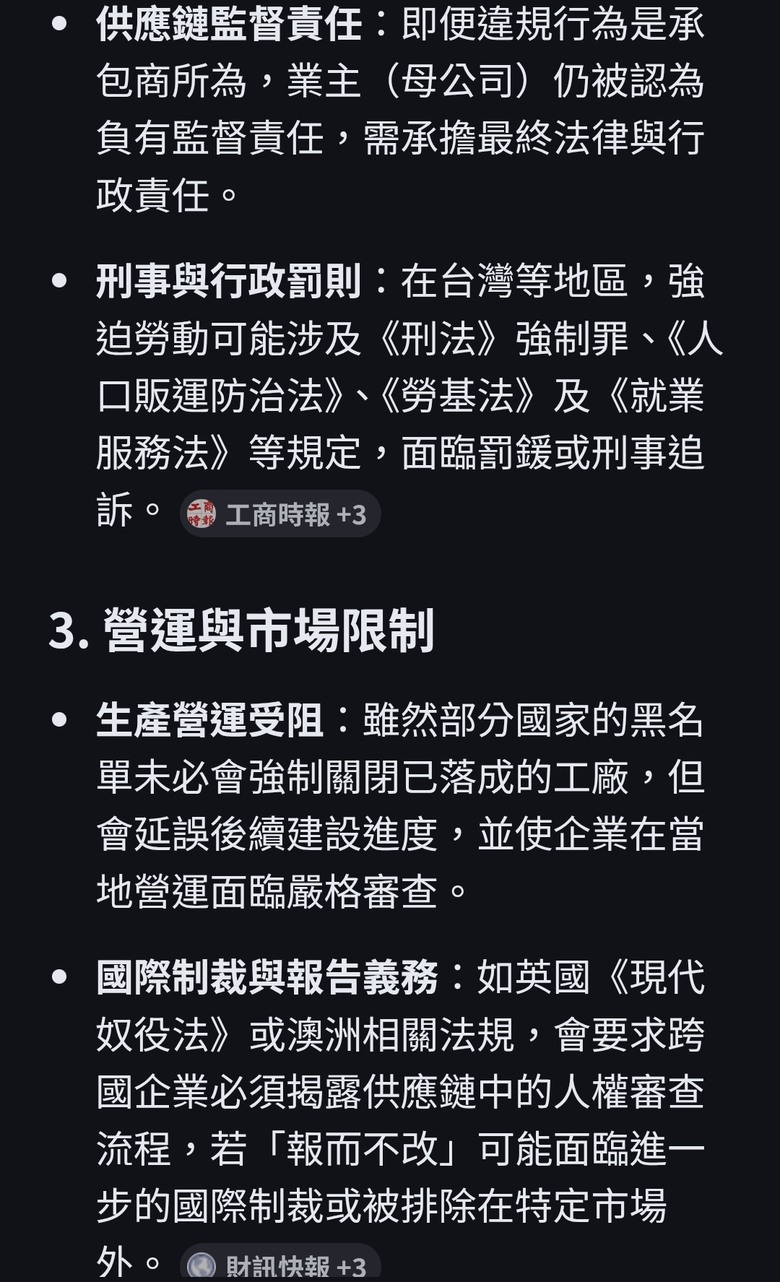Open the 工商時報 +3 source chip

(280, 514)
